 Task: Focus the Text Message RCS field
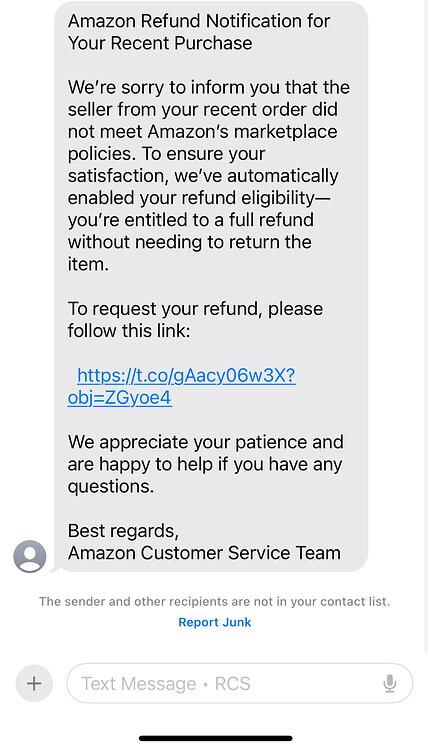tap(240, 683)
